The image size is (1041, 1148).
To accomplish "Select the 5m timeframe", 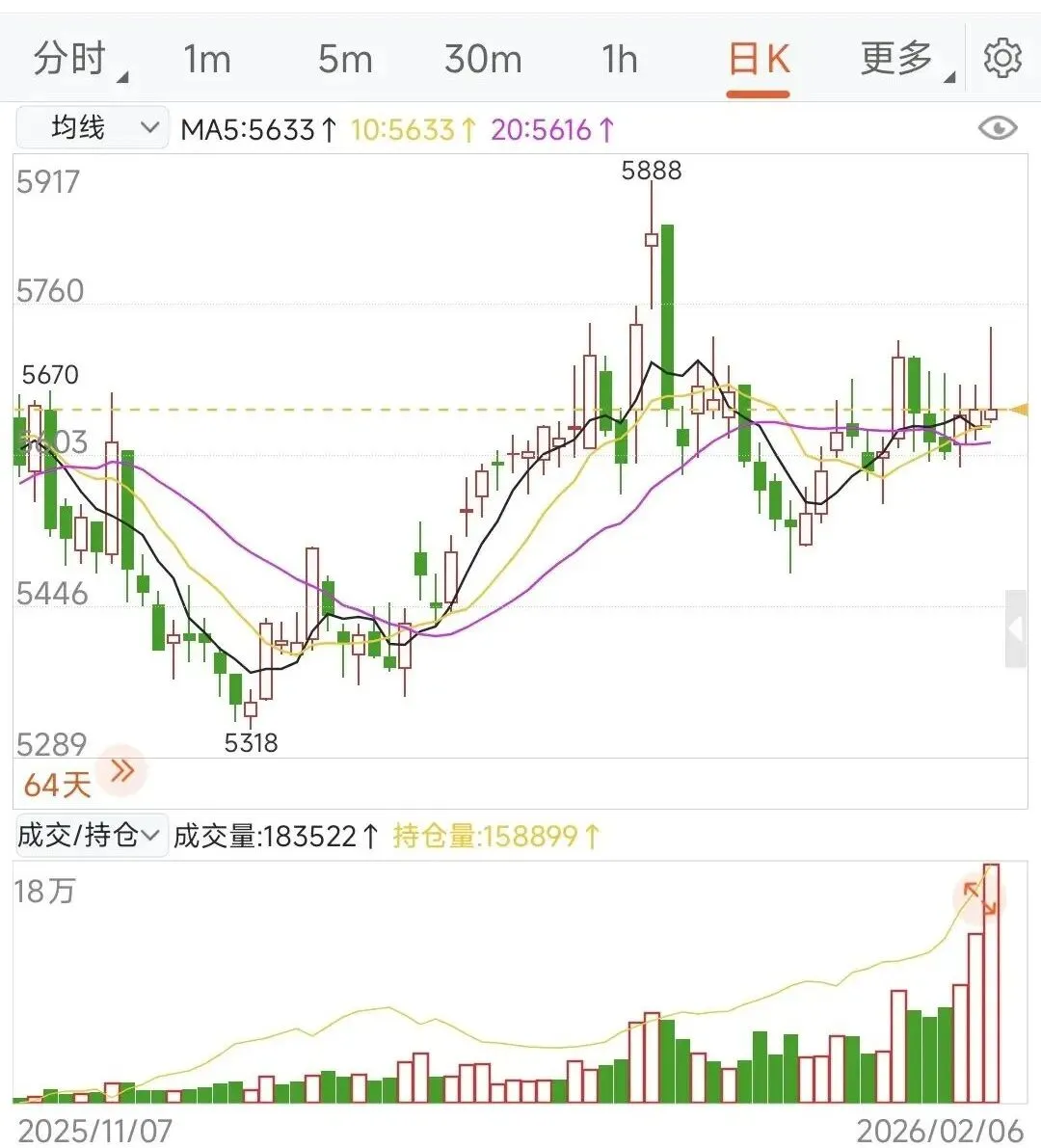I will point(345,60).
